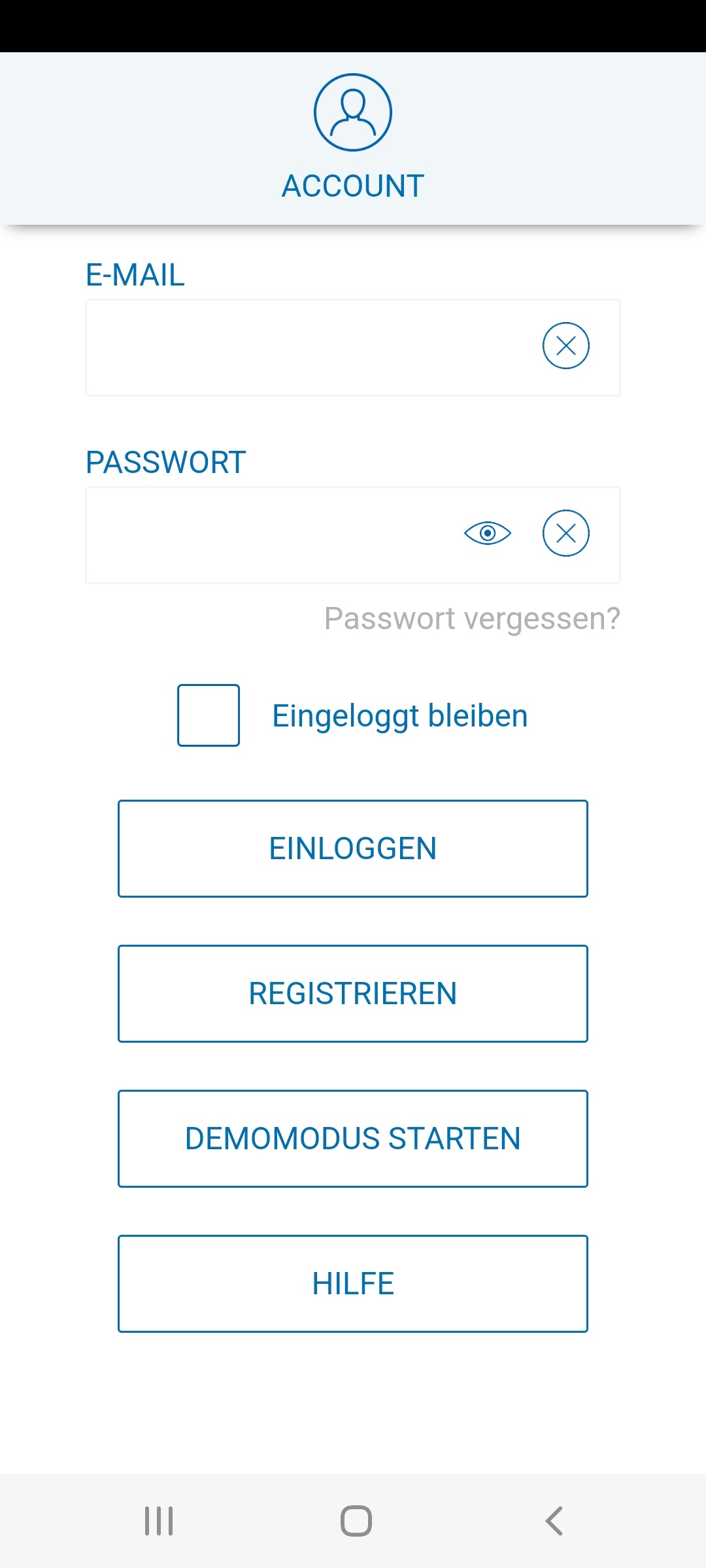The width and height of the screenshot is (706, 1568).
Task: Tap the EINLOGGEN button
Action: click(x=353, y=849)
